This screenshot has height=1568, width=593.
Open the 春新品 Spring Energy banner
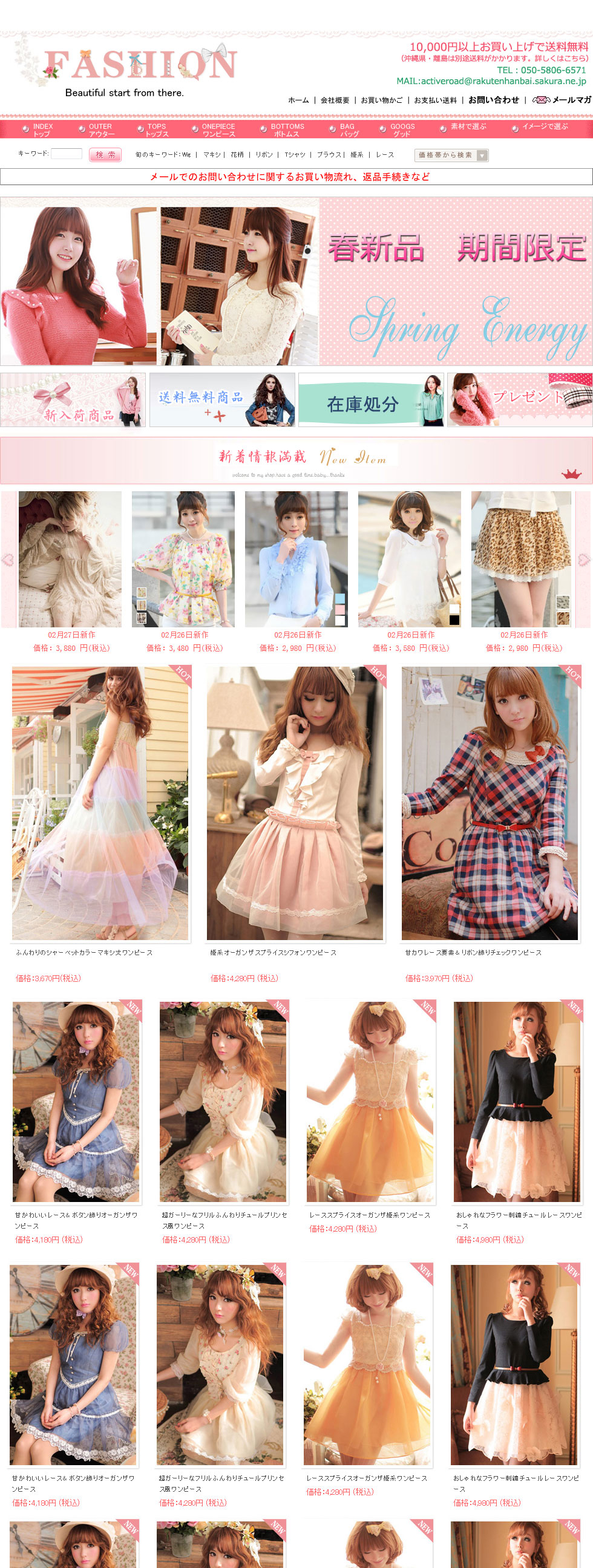coord(296,281)
